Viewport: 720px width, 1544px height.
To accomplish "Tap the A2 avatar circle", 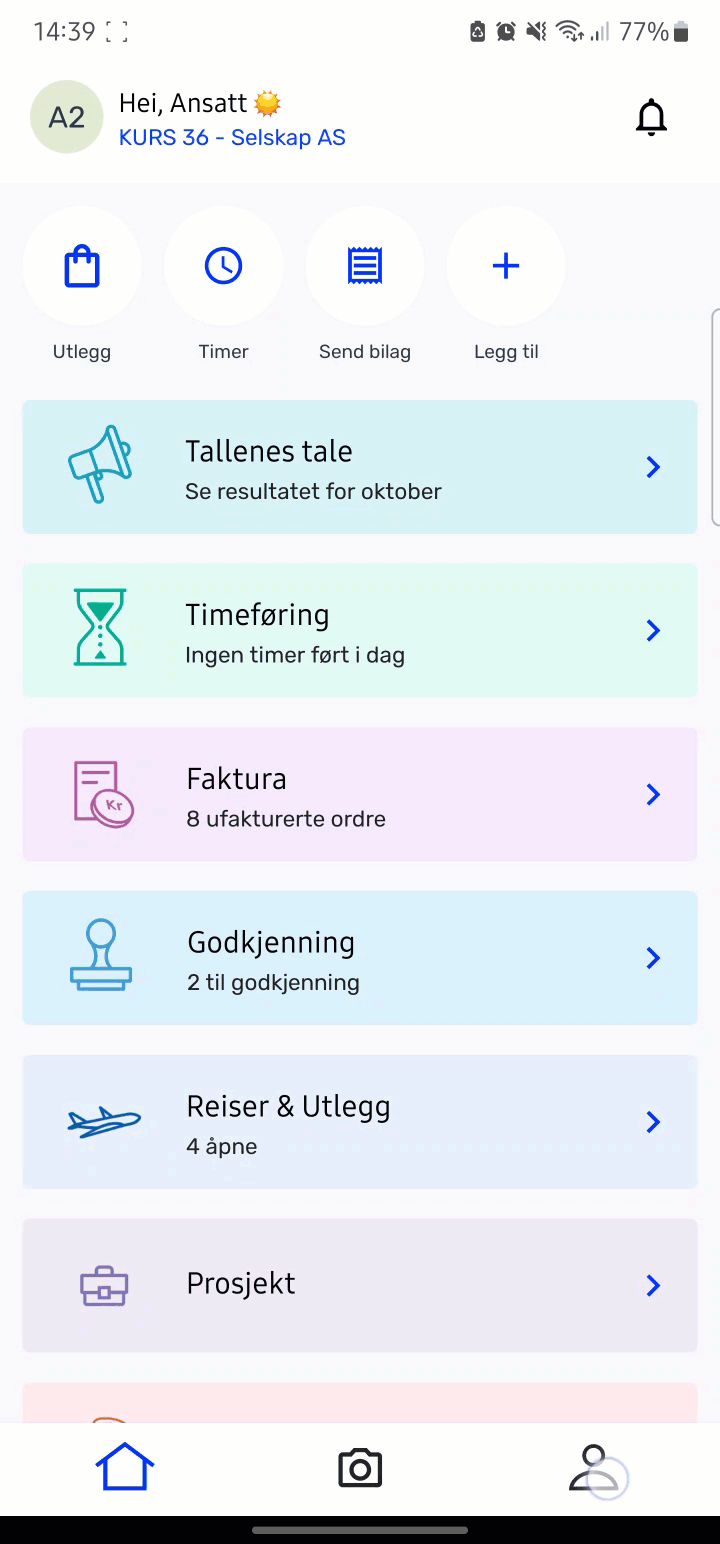I will (67, 116).
